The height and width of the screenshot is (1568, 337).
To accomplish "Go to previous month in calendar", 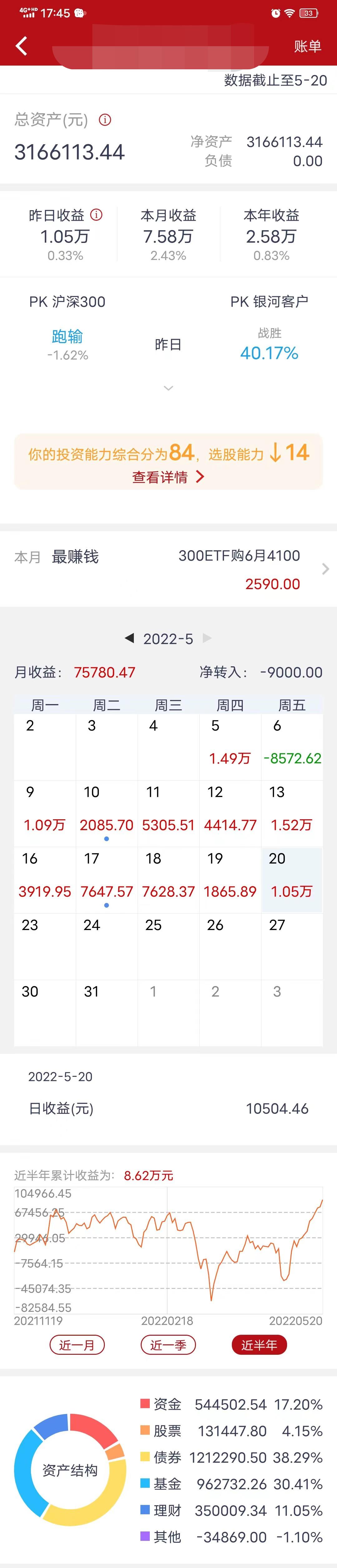I will point(129,638).
